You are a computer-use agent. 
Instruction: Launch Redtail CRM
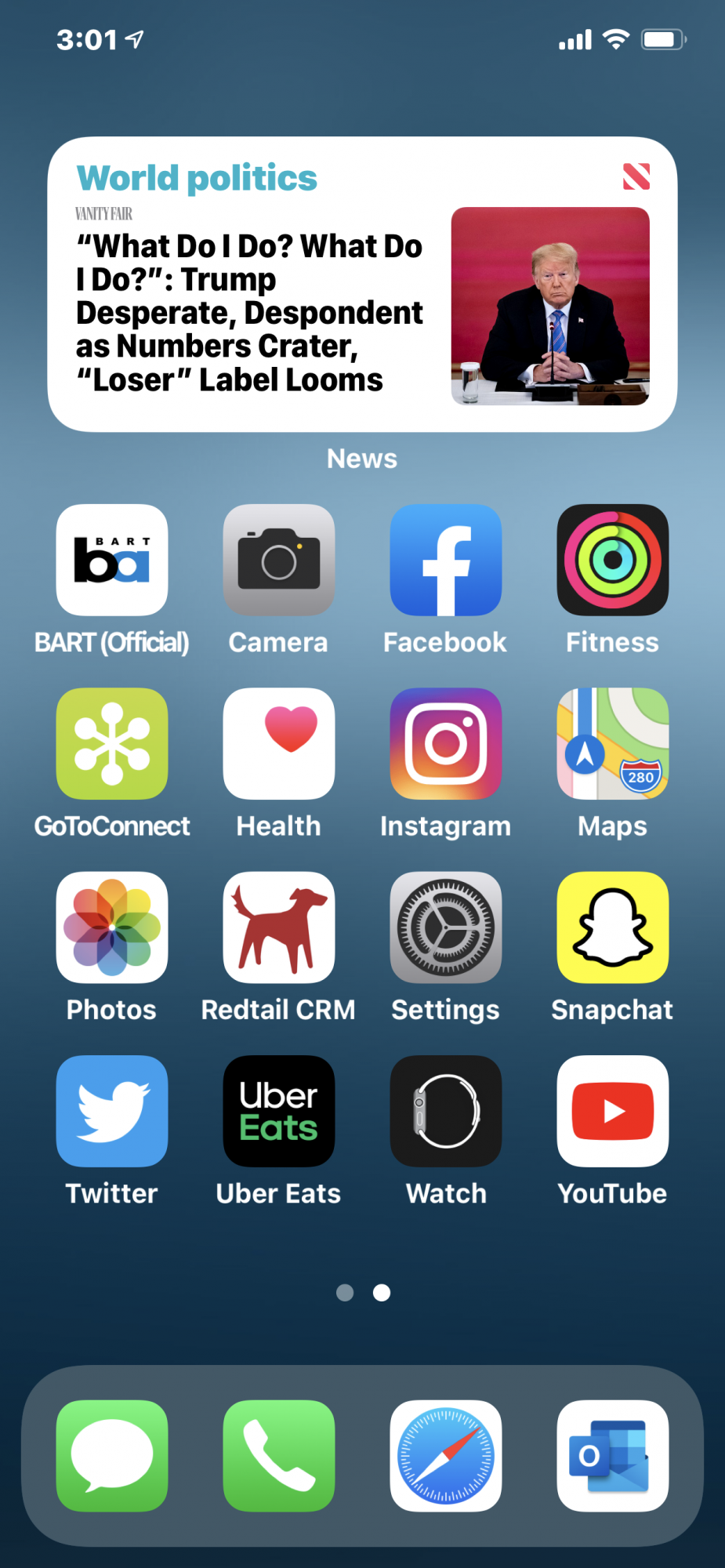[x=279, y=927]
